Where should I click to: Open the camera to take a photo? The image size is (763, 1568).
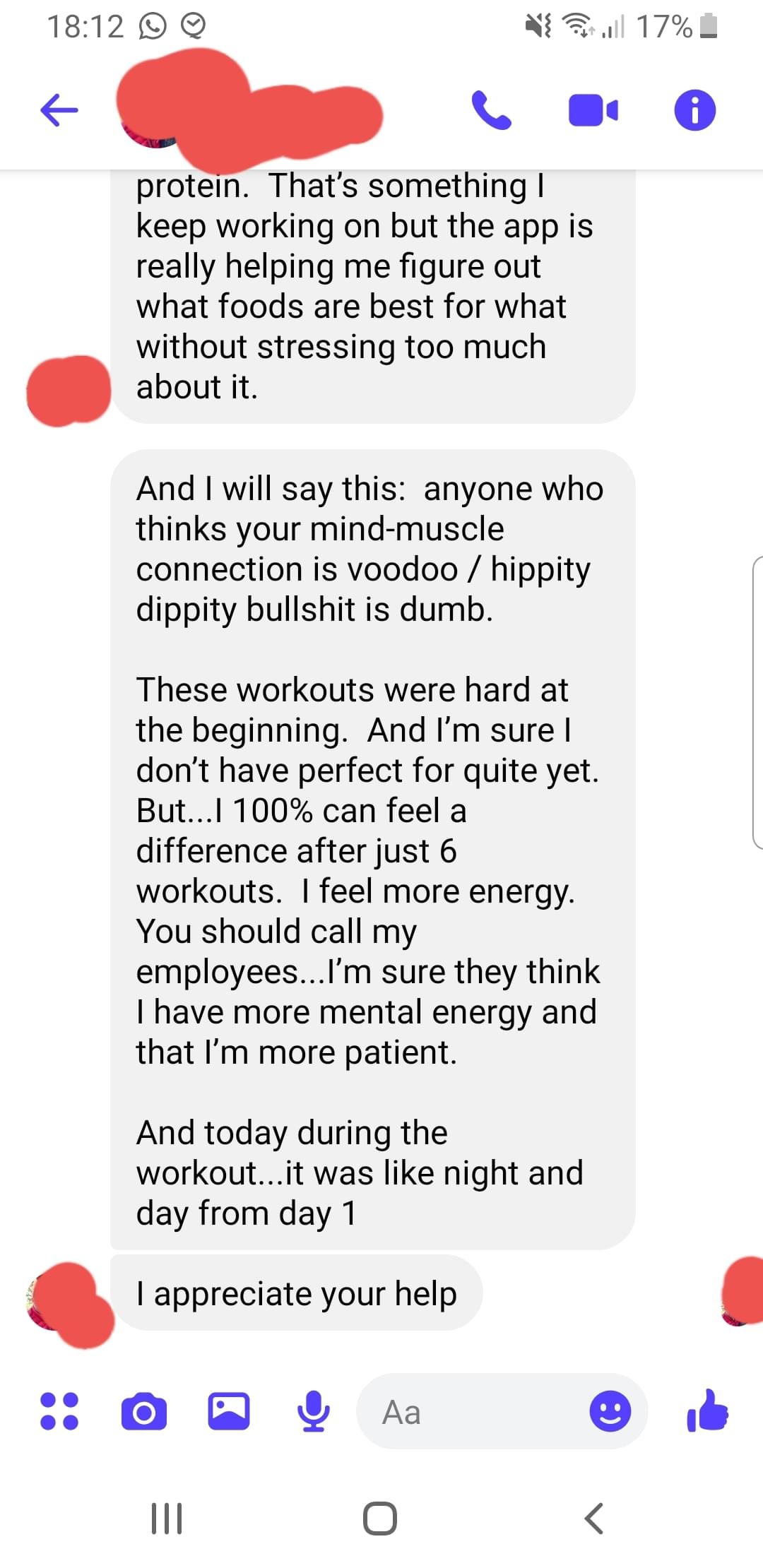coord(144,1411)
